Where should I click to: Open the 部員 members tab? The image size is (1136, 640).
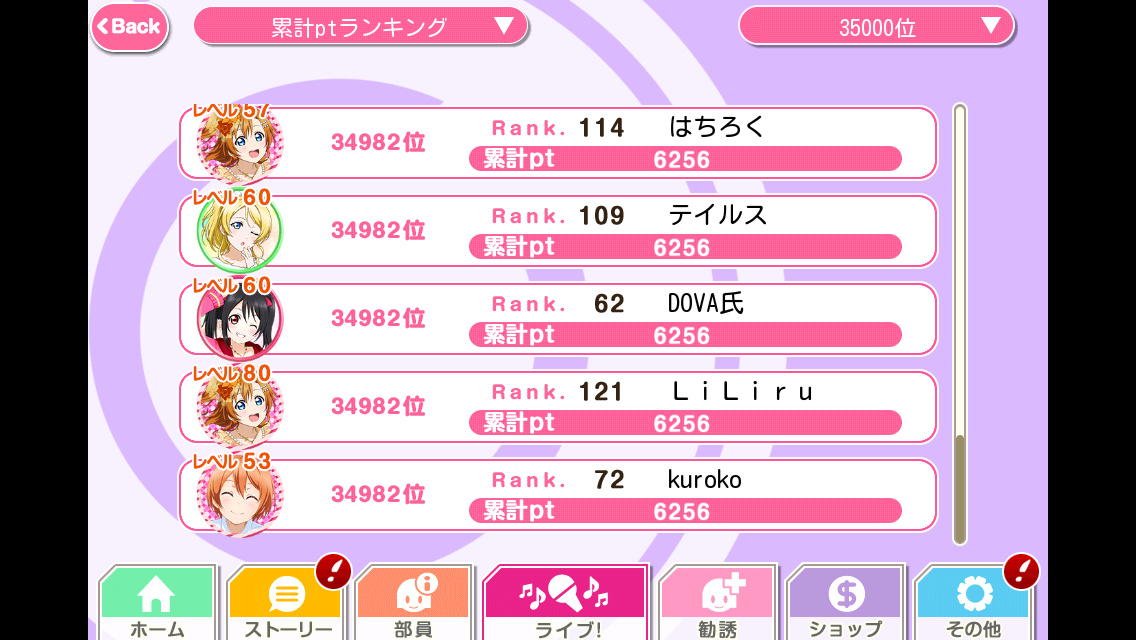coord(413,604)
